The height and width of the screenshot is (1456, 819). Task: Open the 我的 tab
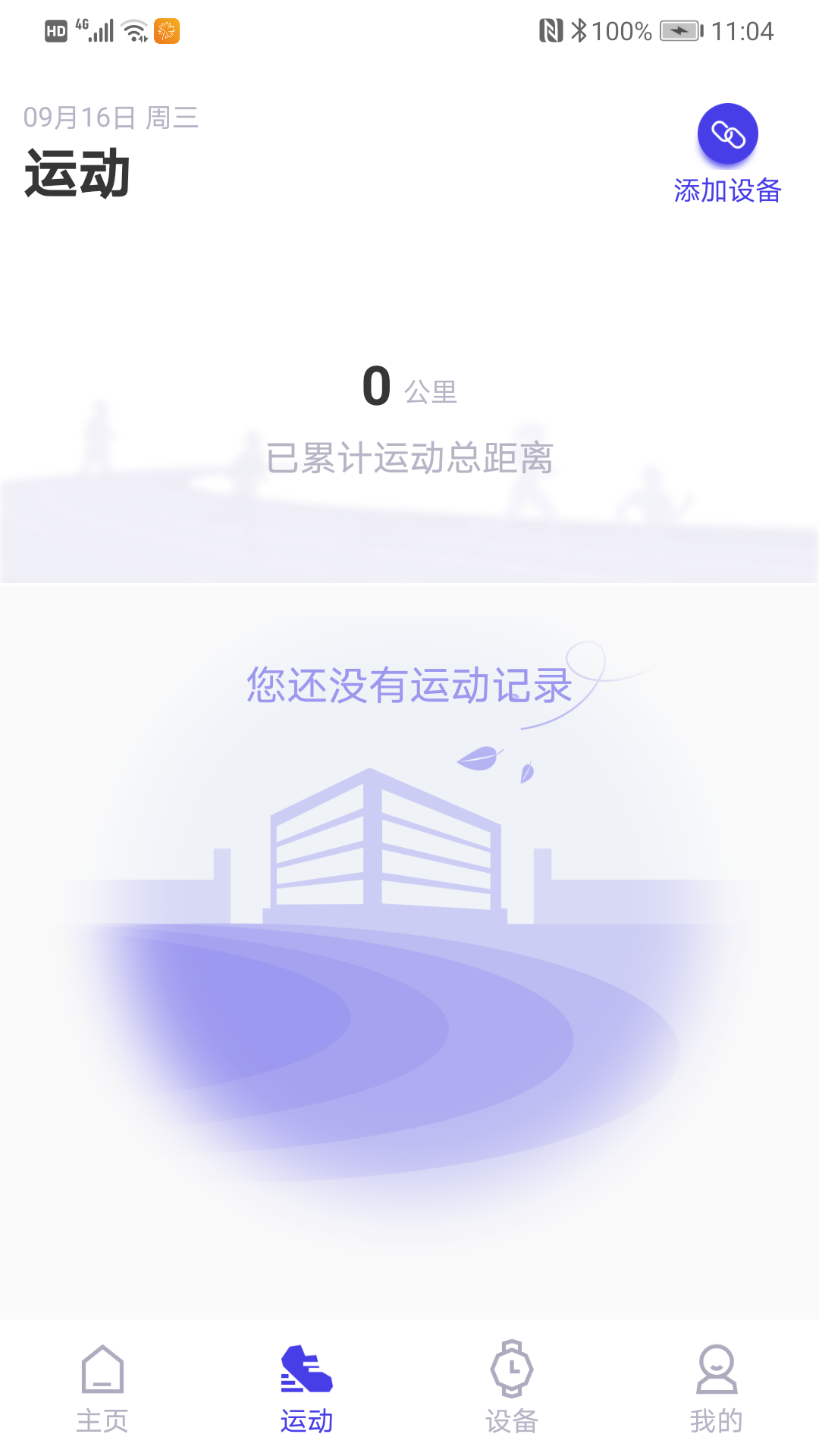pyautogui.click(x=717, y=1398)
